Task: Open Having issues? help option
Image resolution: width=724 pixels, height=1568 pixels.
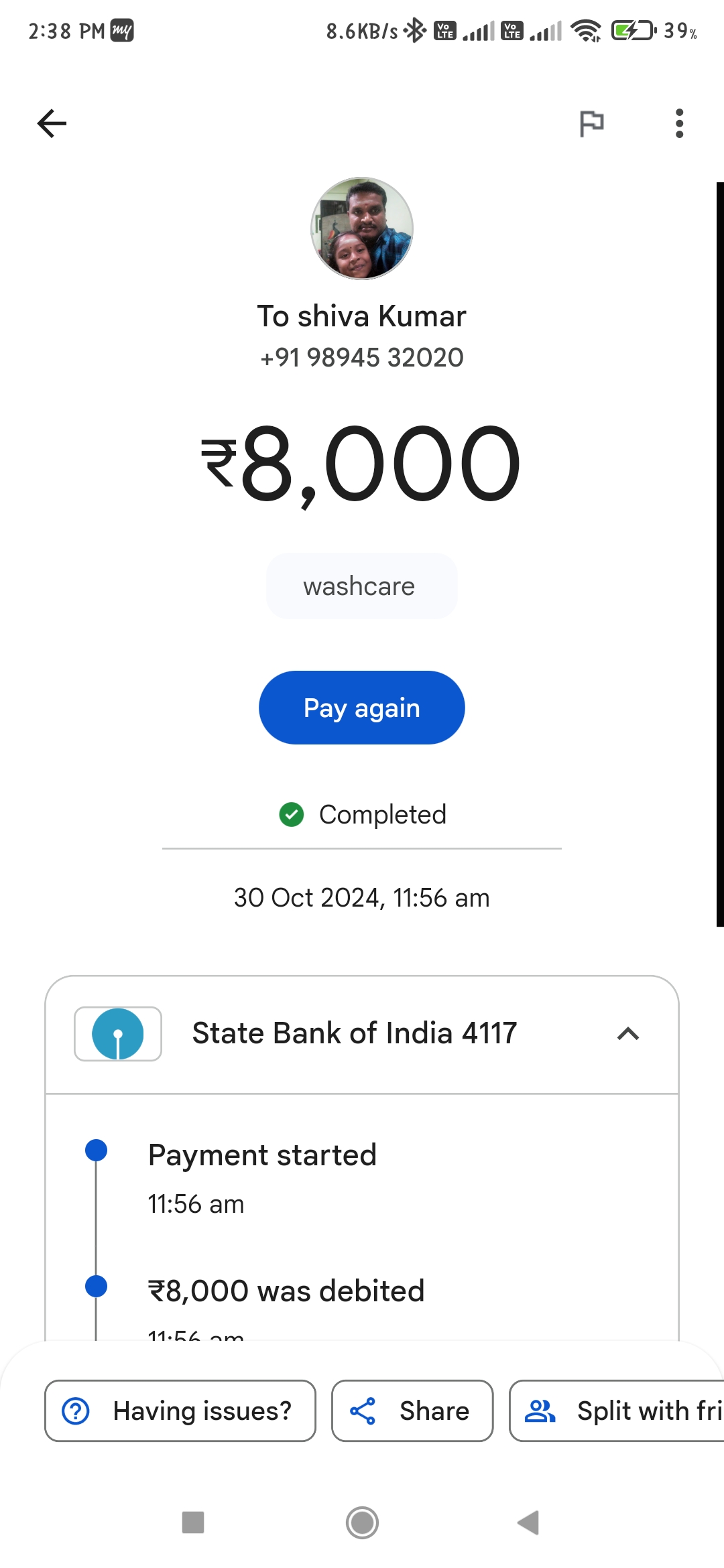Action: pyautogui.click(x=180, y=1411)
